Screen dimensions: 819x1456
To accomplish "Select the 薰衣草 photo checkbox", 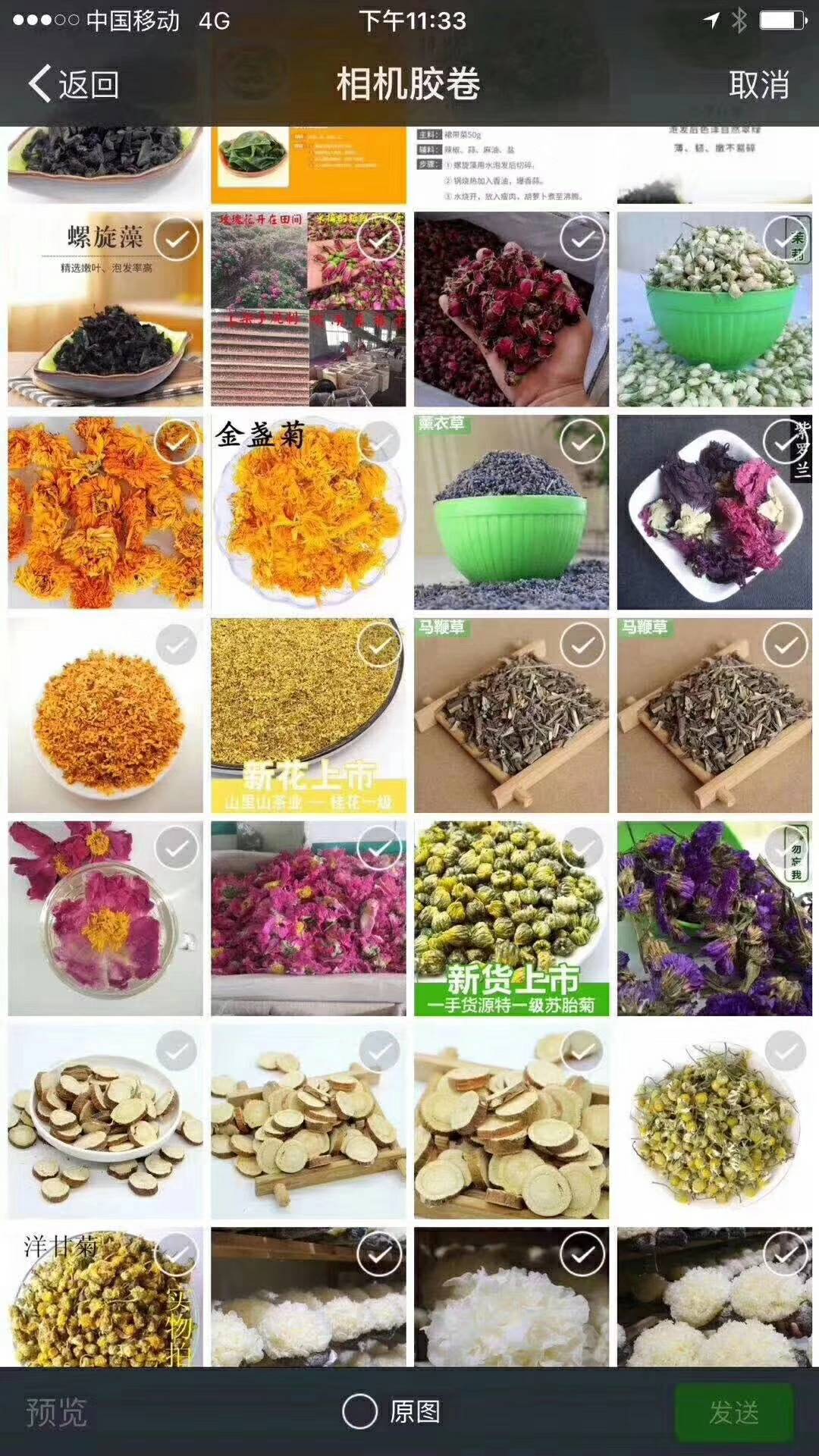I will click(582, 441).
